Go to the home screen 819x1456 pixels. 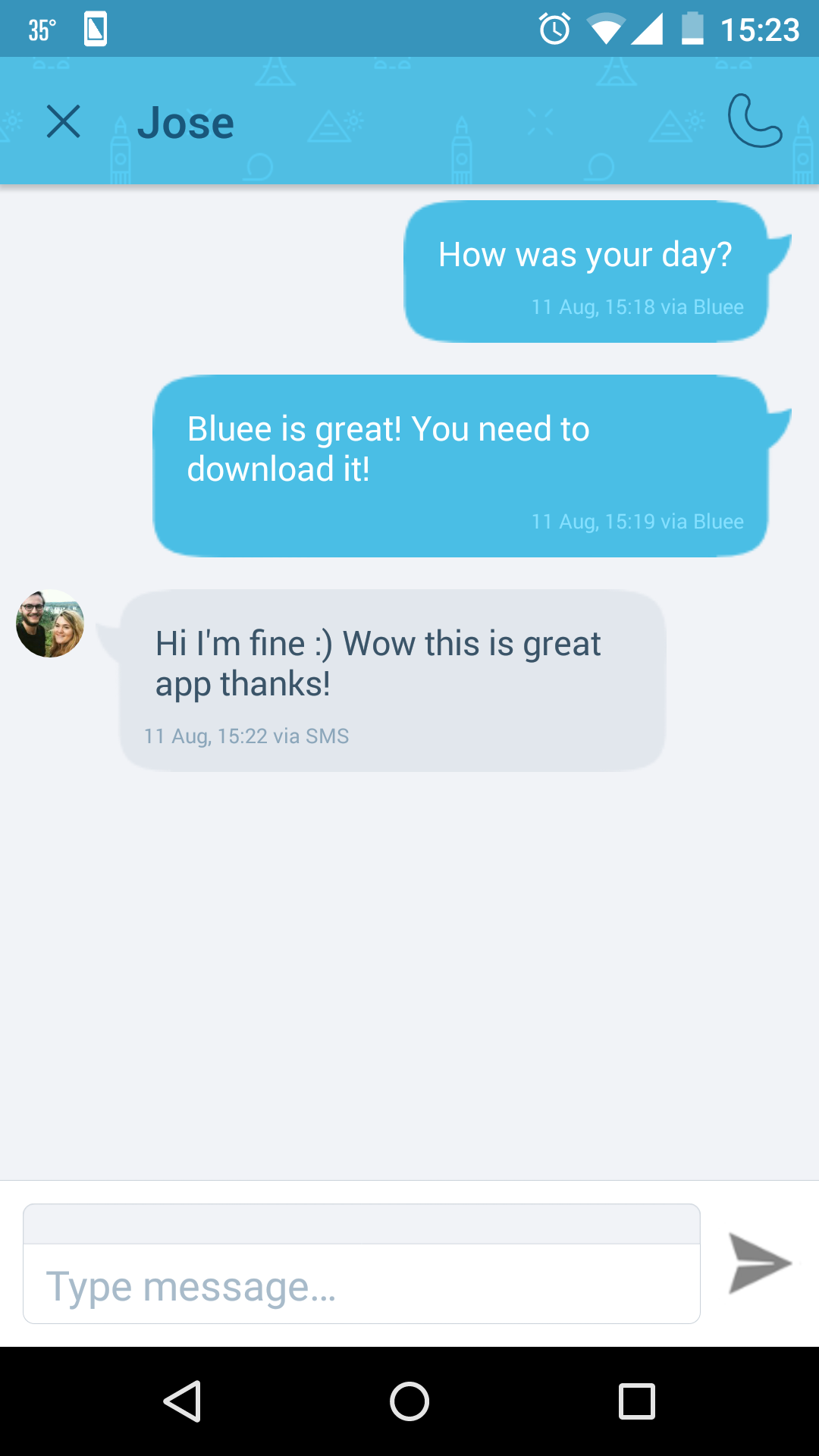pyautogui.click(x=409, y=1401)
